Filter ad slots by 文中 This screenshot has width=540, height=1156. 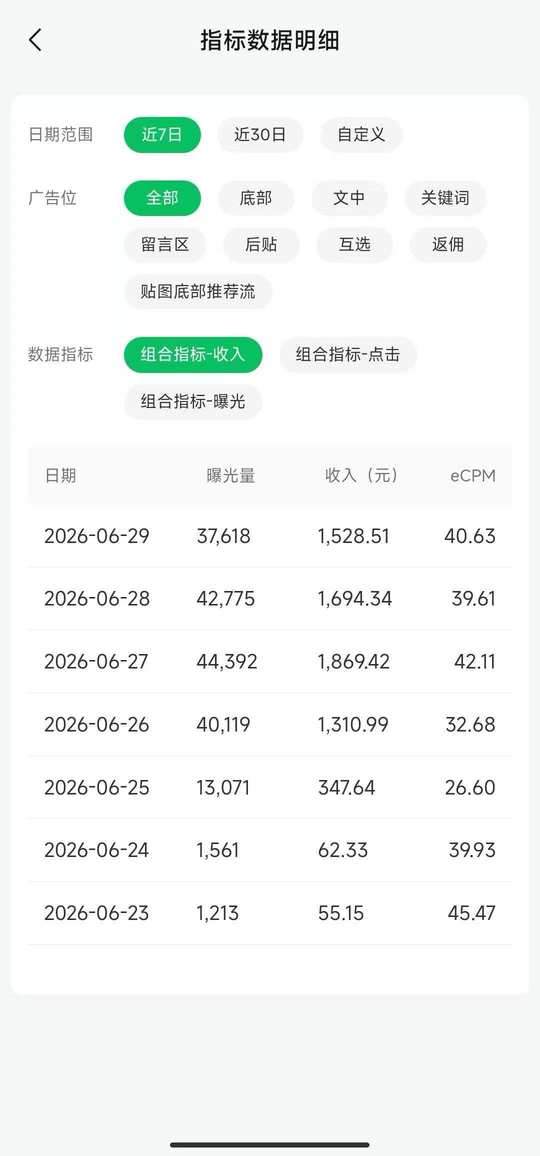tap(349, 198)
